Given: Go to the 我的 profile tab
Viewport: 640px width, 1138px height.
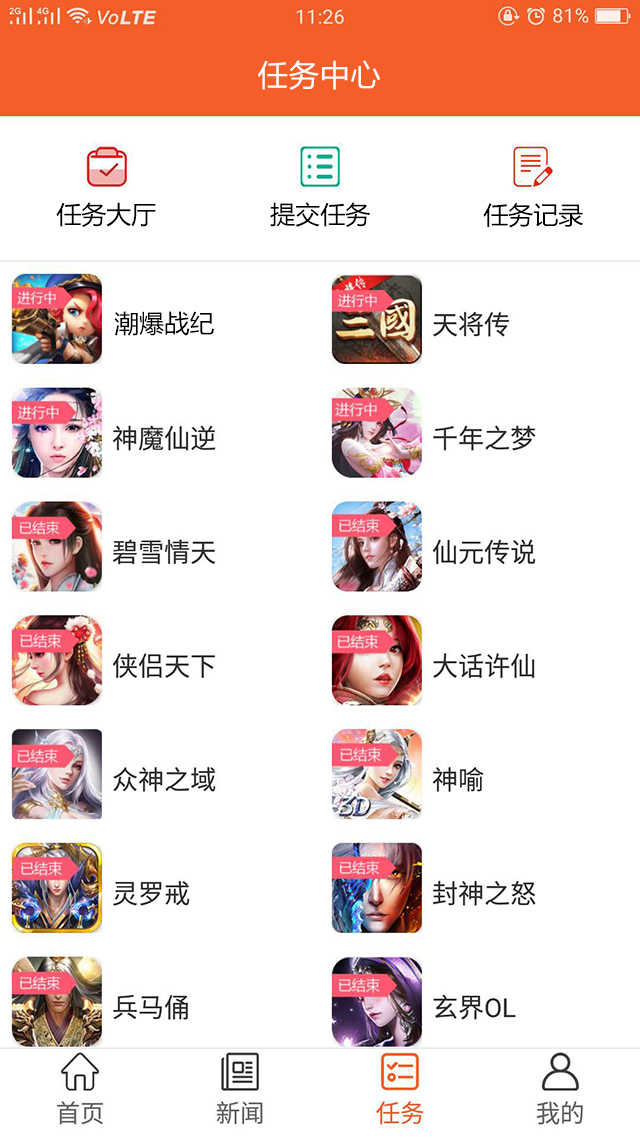Looking at the screenshot, I should coord(560,1090).
